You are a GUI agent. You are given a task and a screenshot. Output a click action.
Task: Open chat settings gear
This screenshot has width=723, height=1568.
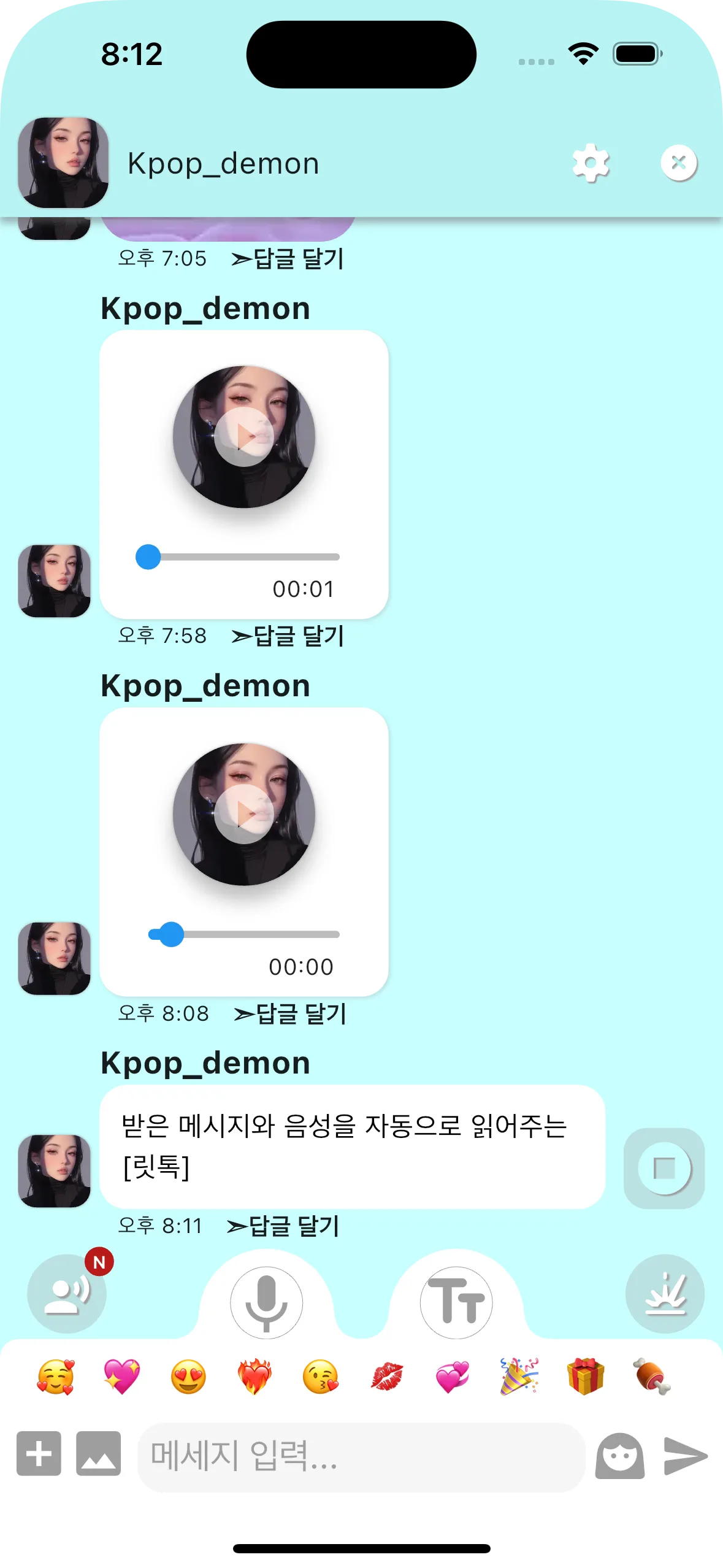click(591, 163)
